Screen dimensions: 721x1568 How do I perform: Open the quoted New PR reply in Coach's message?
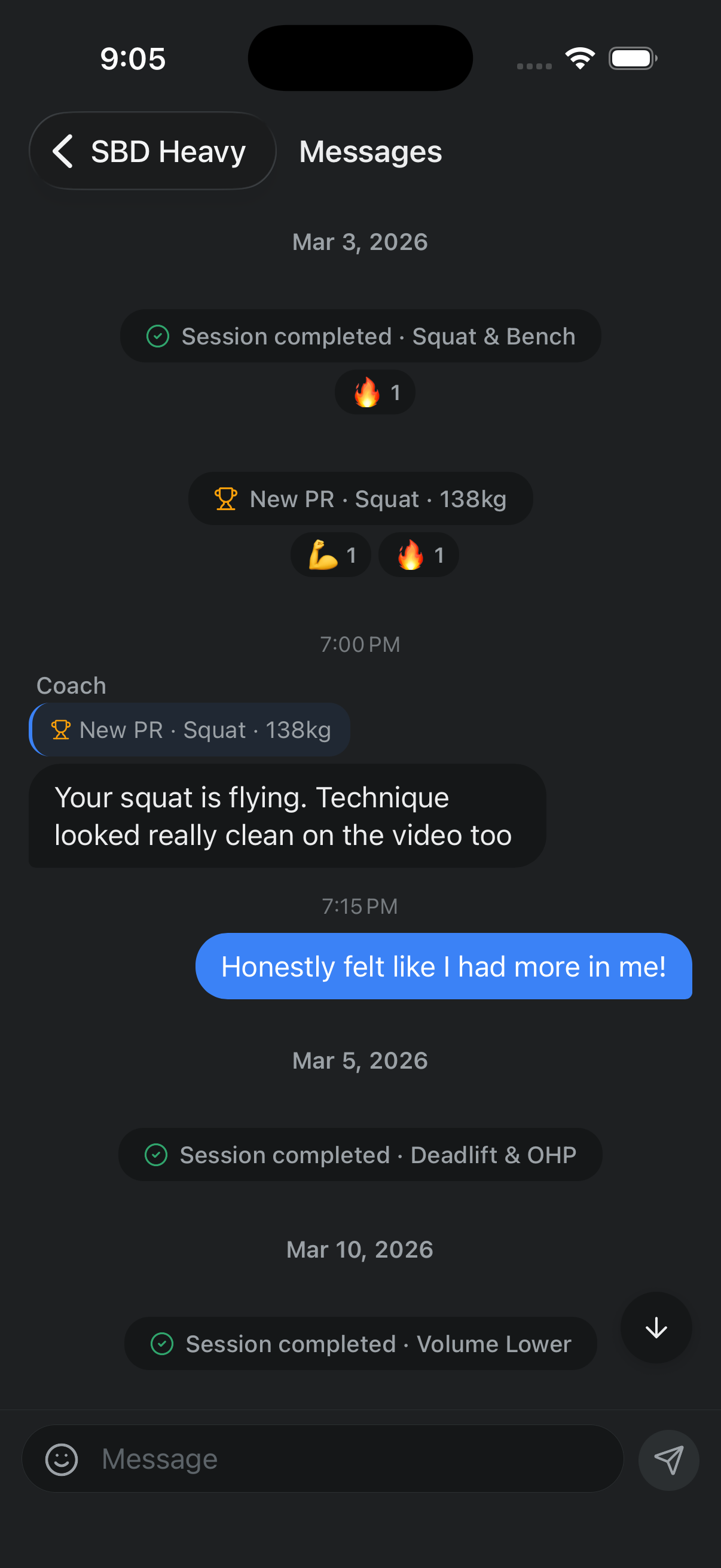coord(190,730)
